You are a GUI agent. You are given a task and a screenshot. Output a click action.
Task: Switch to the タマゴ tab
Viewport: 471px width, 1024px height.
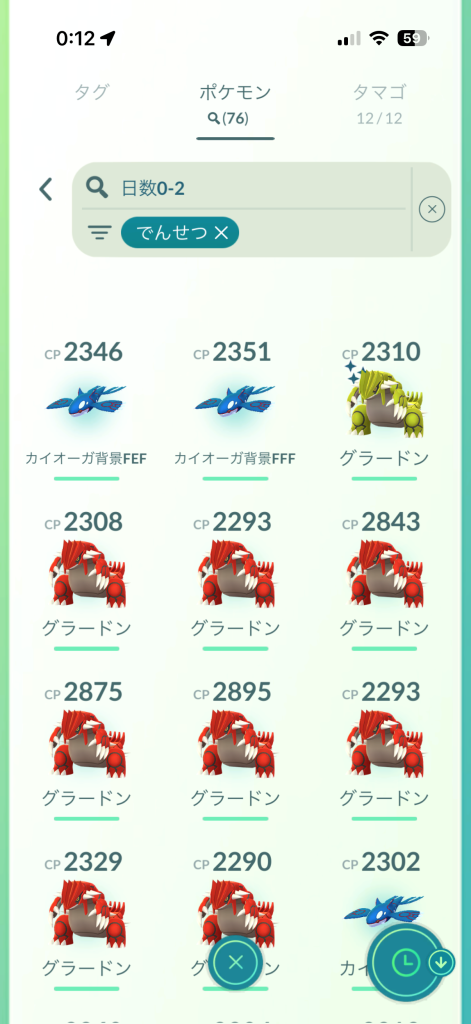pyautogui.click(x=380, y=103)
